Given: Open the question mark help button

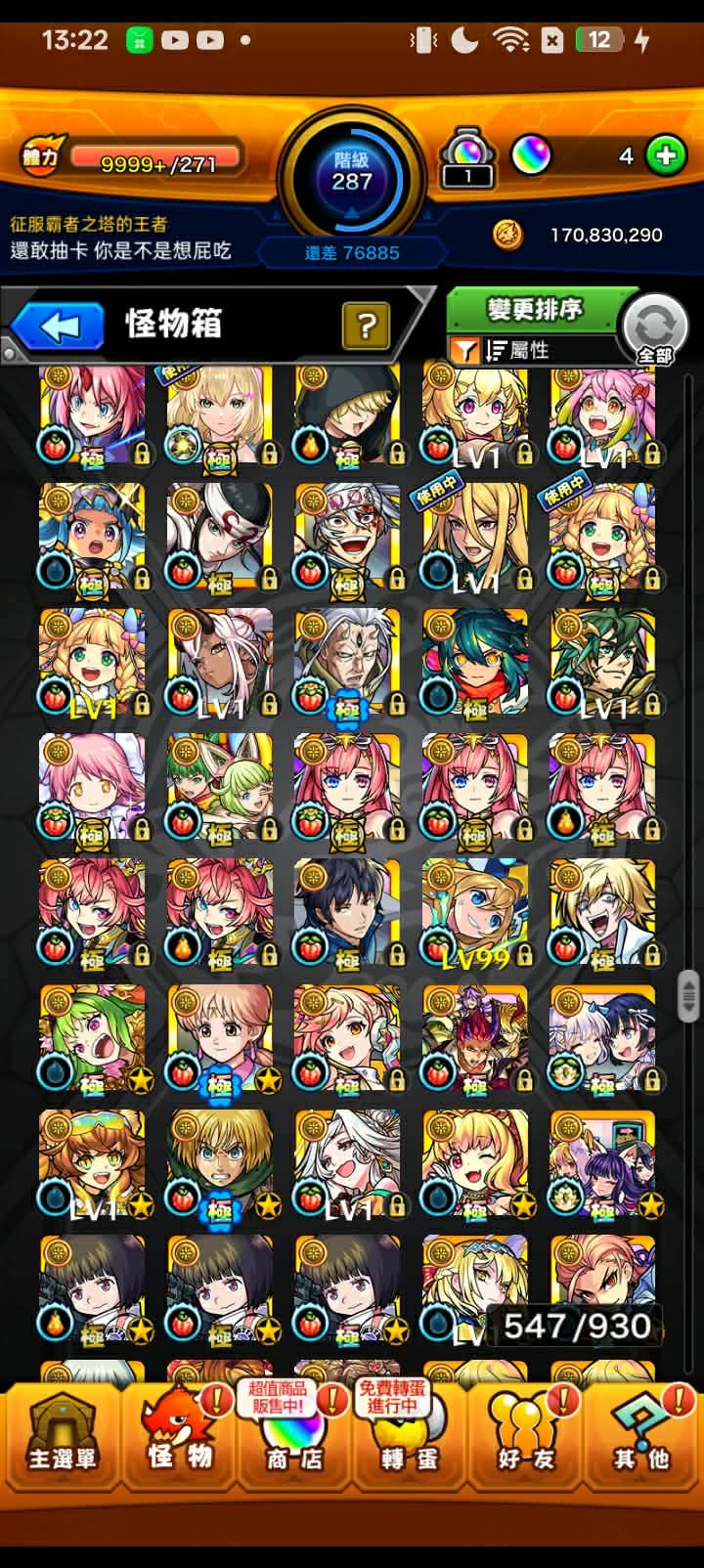Looking at the screenshot, I should click(366, 326).
